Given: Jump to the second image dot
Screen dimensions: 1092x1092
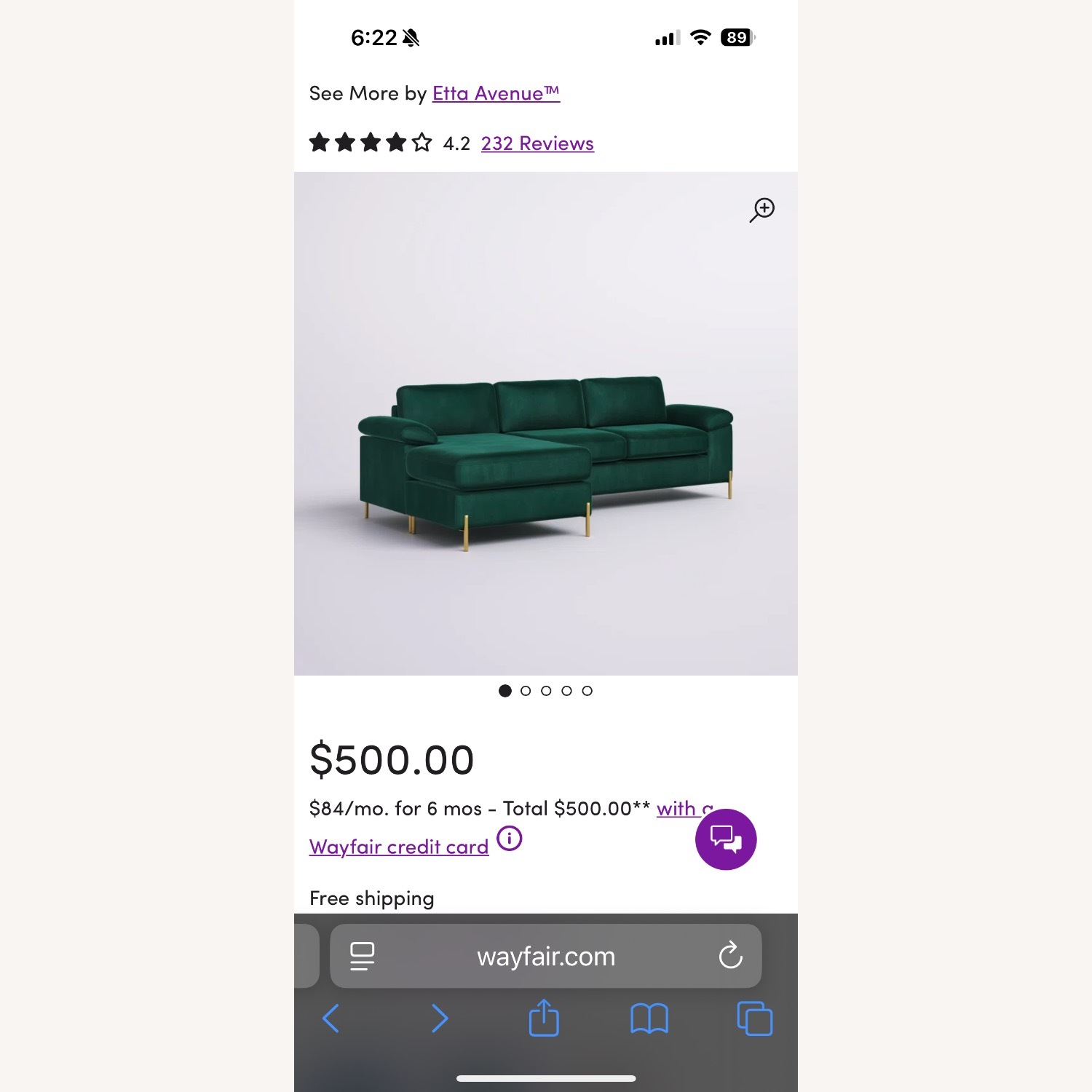Looking at the screenshot, I should pos(526,691).
